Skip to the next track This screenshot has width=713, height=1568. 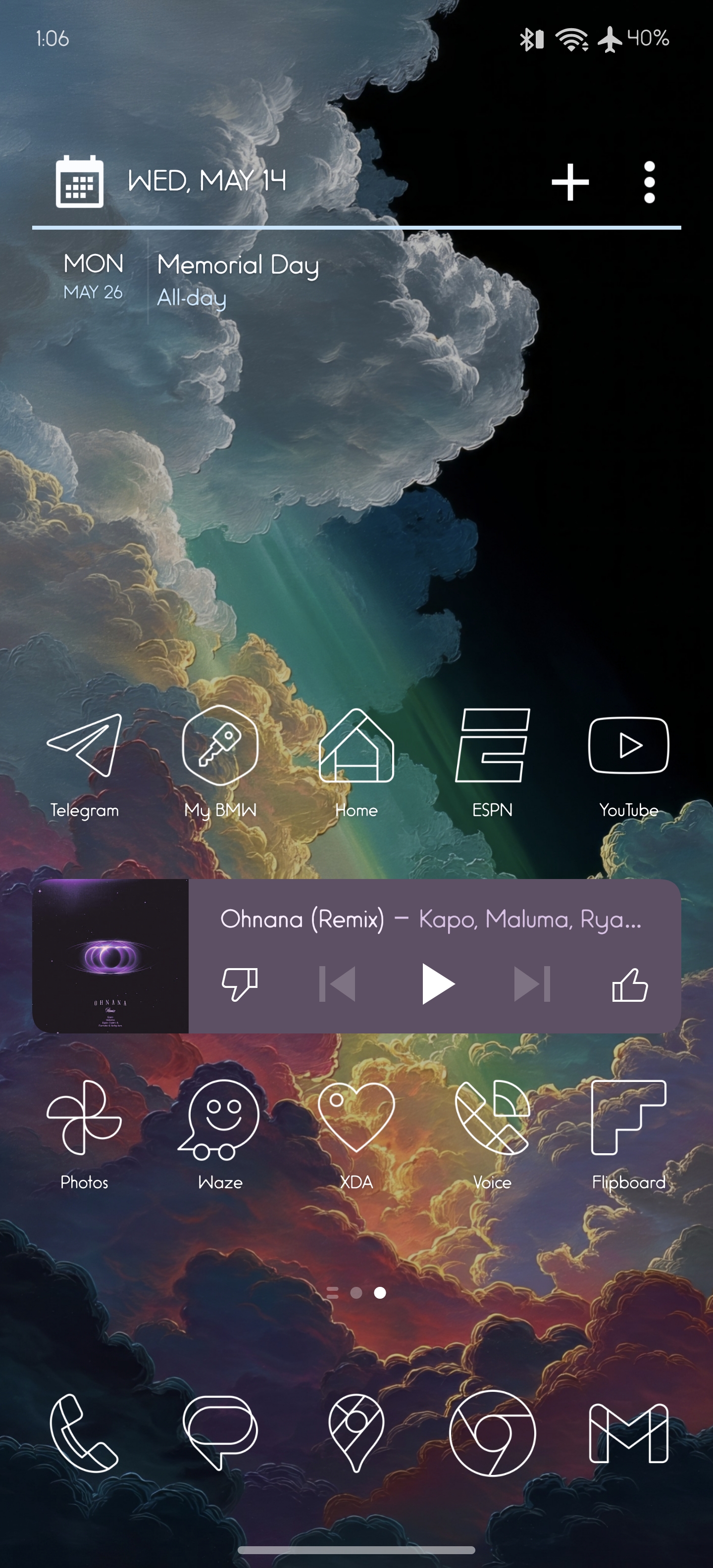[532, 983]
